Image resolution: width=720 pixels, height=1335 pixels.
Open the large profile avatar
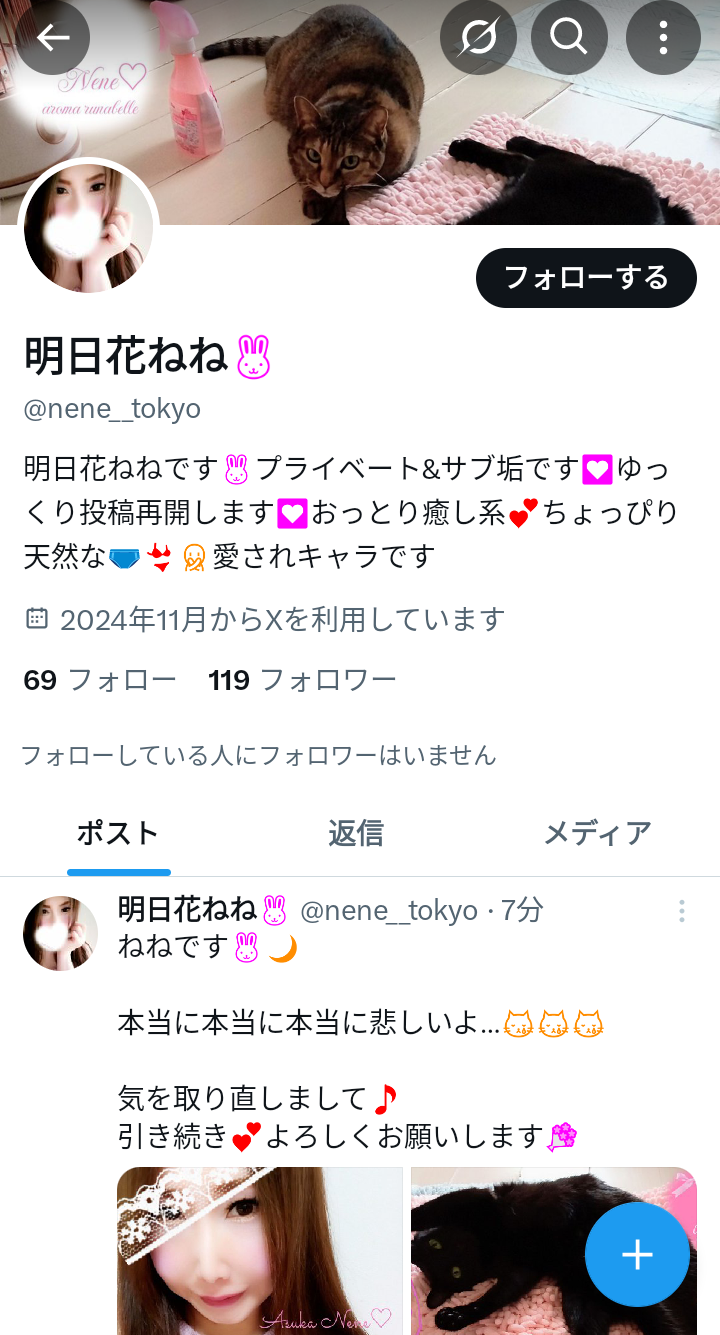click(88, 228)
